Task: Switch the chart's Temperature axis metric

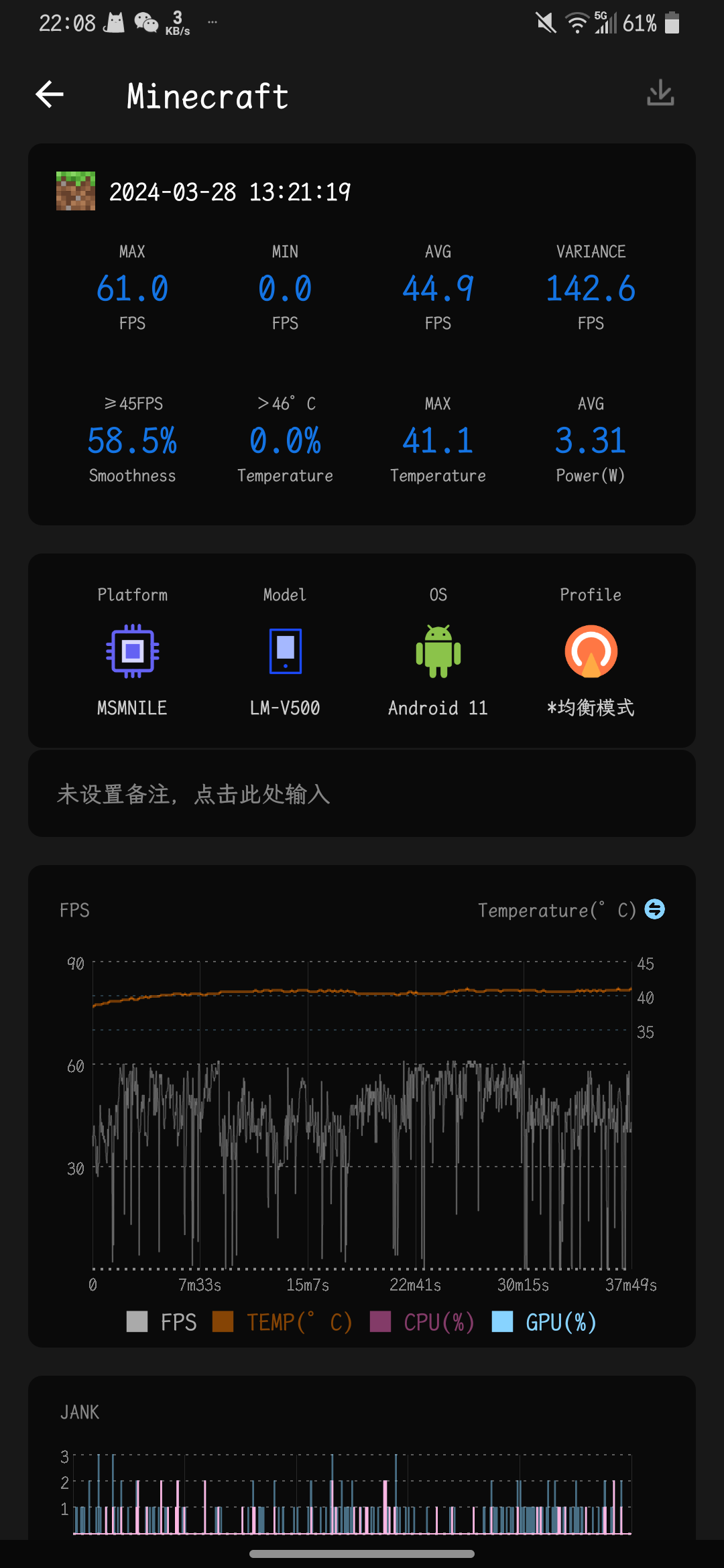Action: tap(654, 909)
